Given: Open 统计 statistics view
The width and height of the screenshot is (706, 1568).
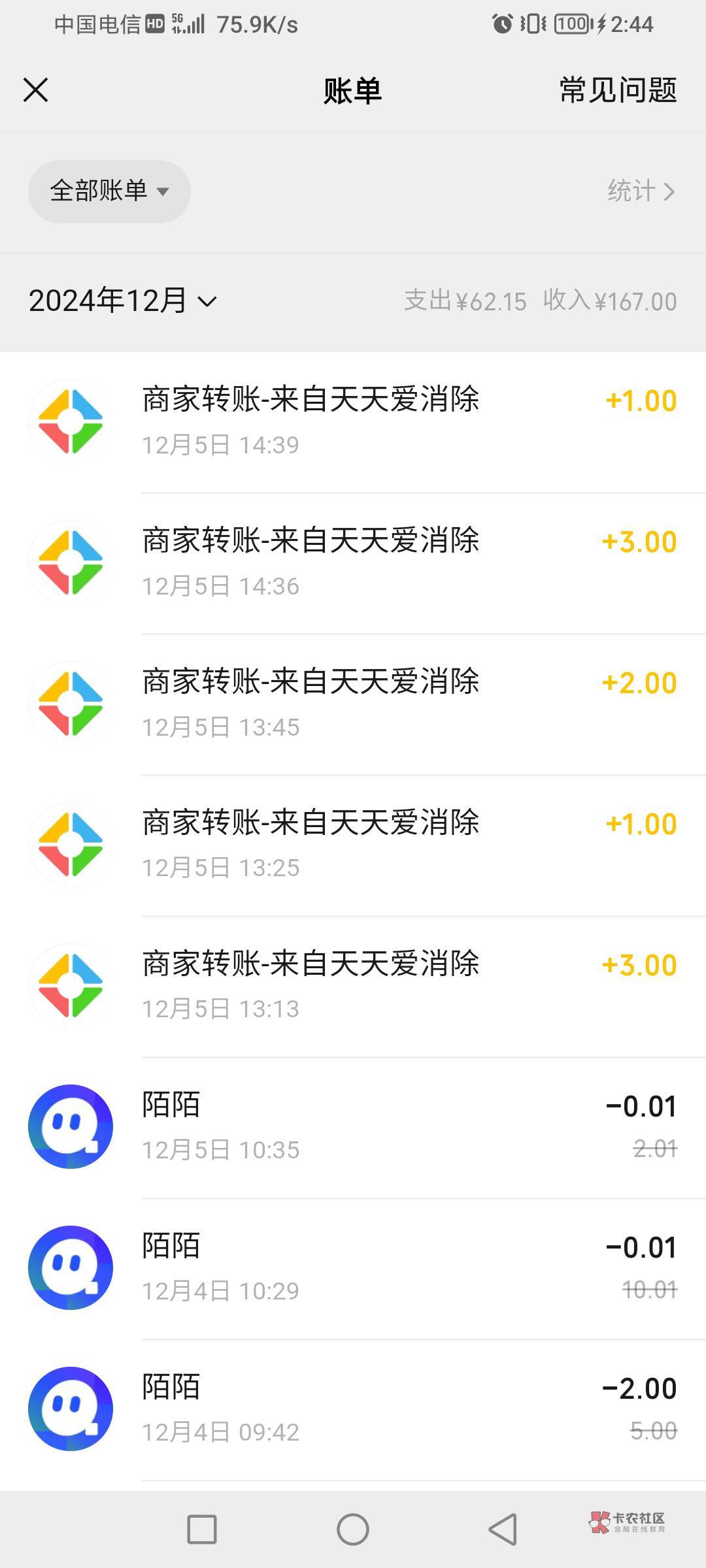Looking at the screenshot, I should pyautogui.click(x=640, y=191).
